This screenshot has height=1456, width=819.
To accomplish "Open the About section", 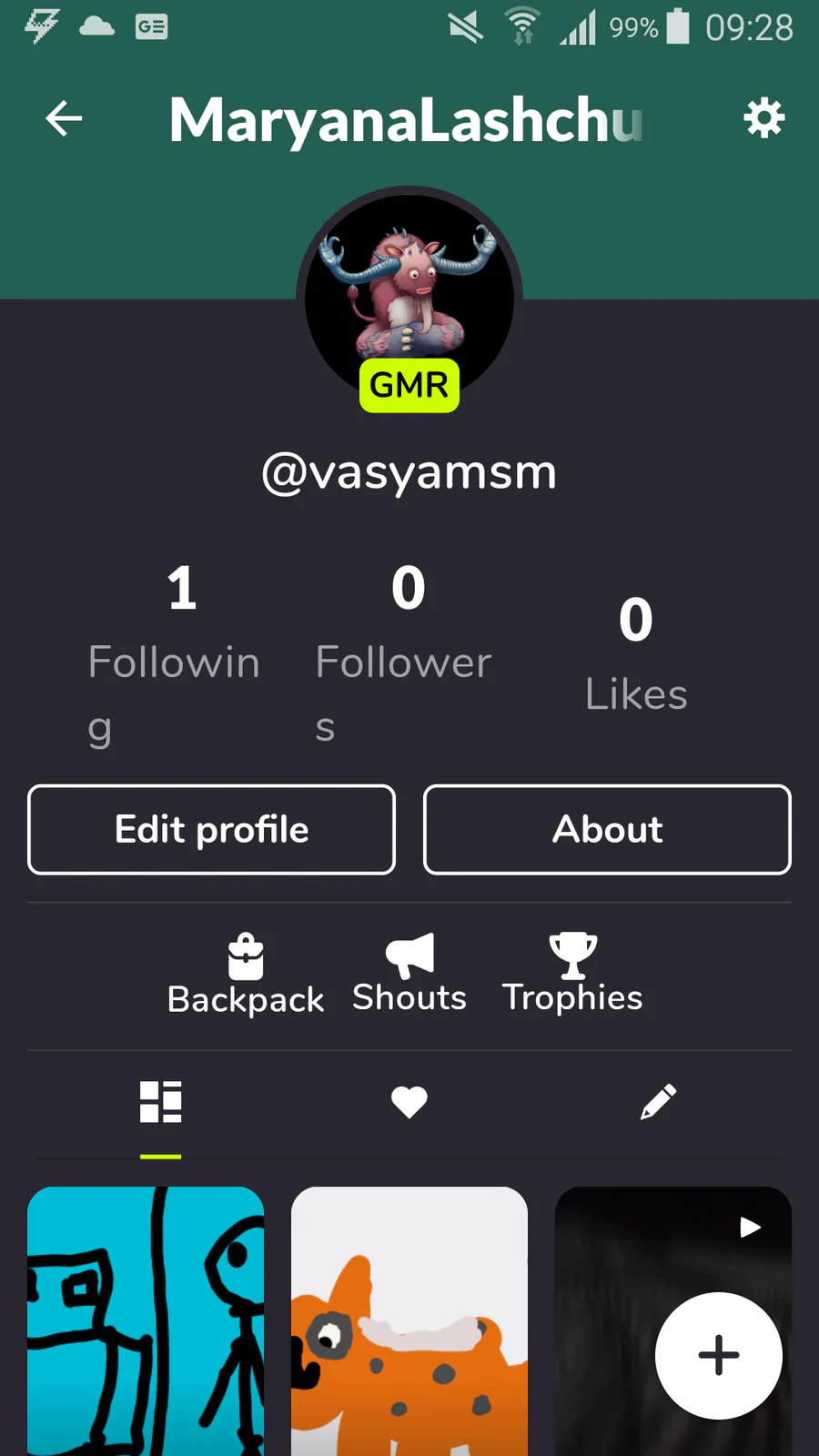I will click(x=607, y=830).
